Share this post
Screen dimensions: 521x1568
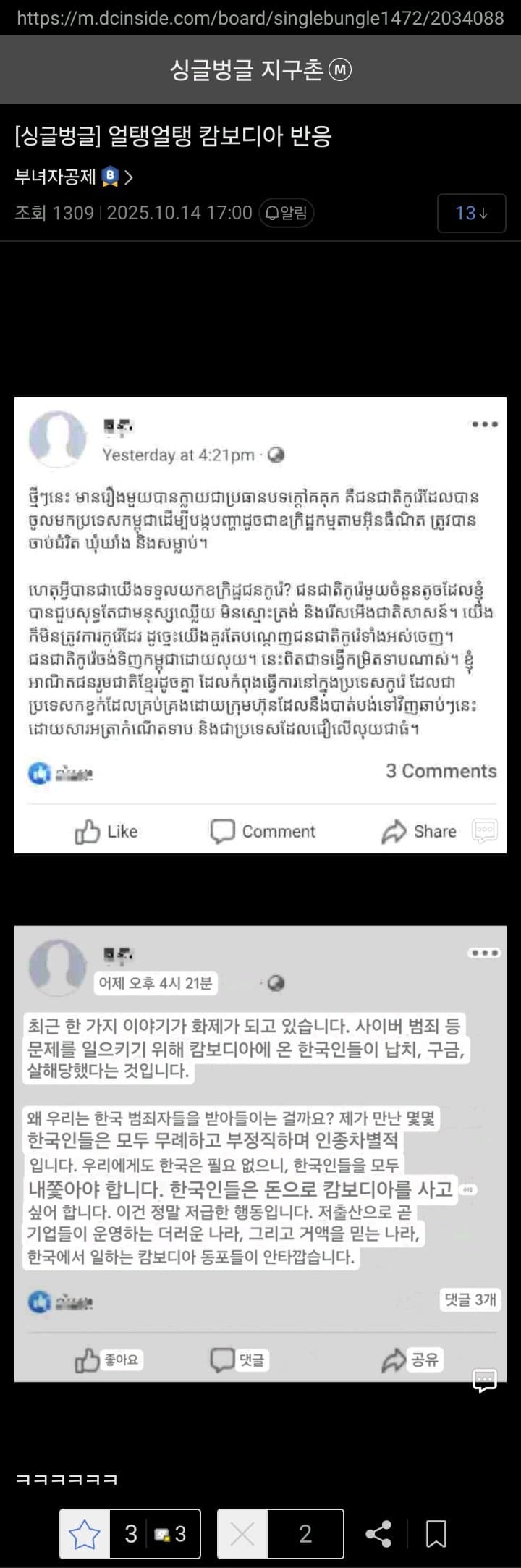click(378, 1533)
